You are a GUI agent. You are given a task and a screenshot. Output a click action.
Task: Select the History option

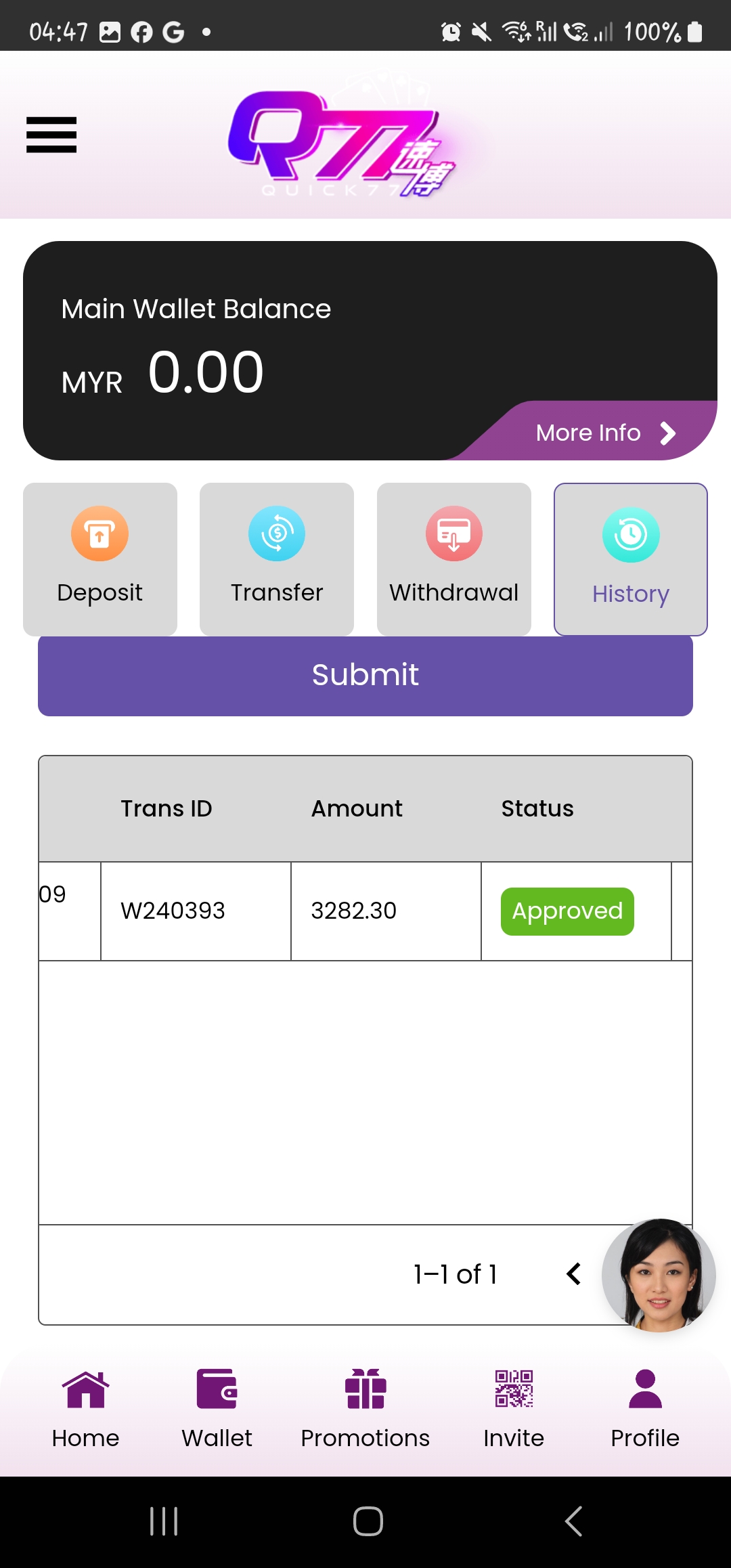pos(631,559)
